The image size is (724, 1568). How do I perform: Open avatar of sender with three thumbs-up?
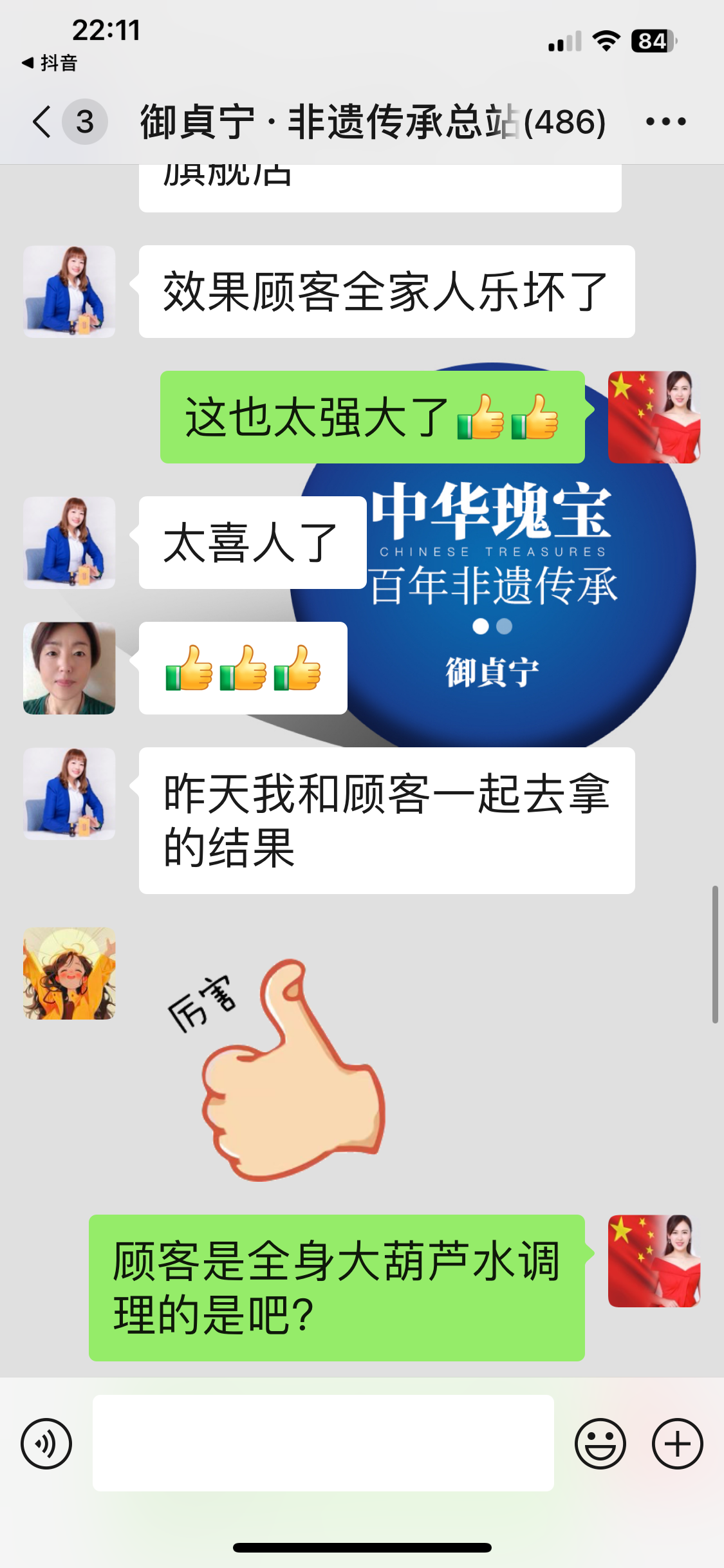click(x=70, y=668)
